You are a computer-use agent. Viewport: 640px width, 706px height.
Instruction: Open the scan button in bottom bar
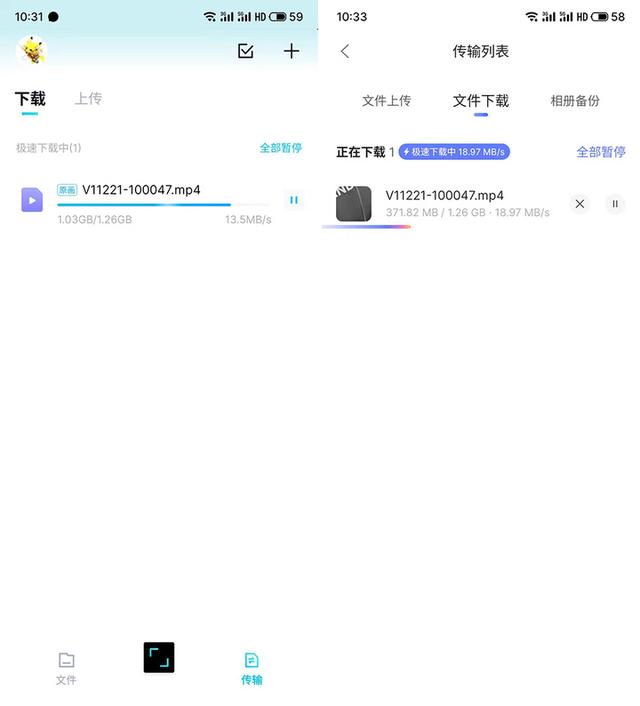[159, 657]
